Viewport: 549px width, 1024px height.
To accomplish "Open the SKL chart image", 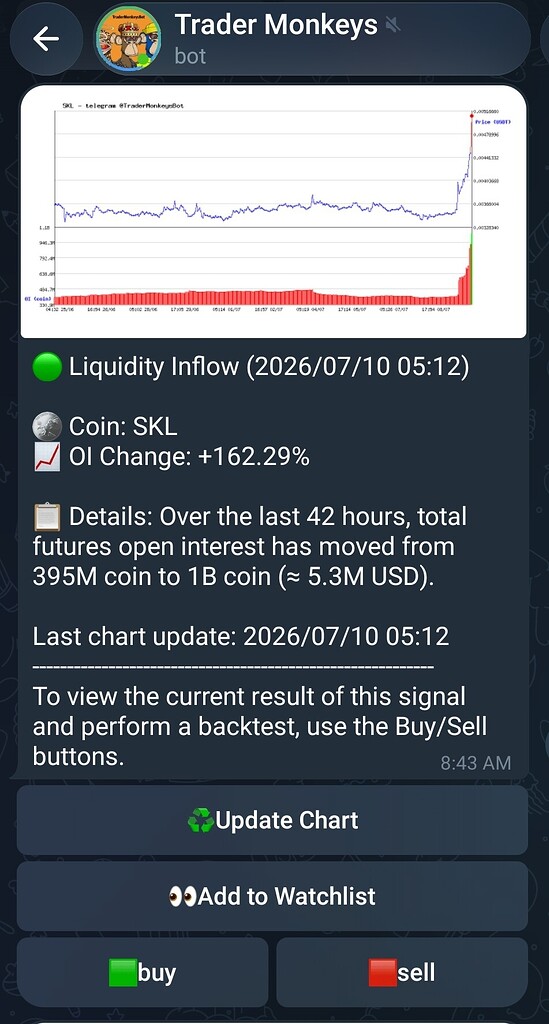I will 274,212.
